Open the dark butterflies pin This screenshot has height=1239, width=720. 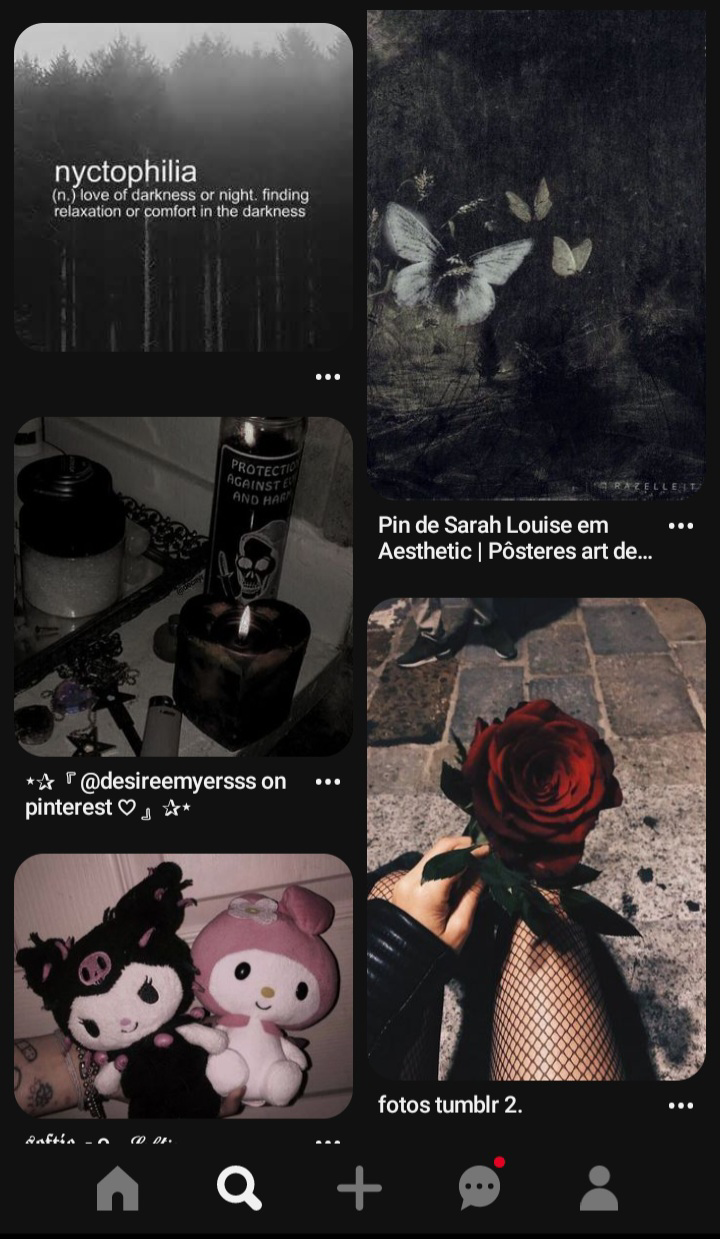point(536,255)
